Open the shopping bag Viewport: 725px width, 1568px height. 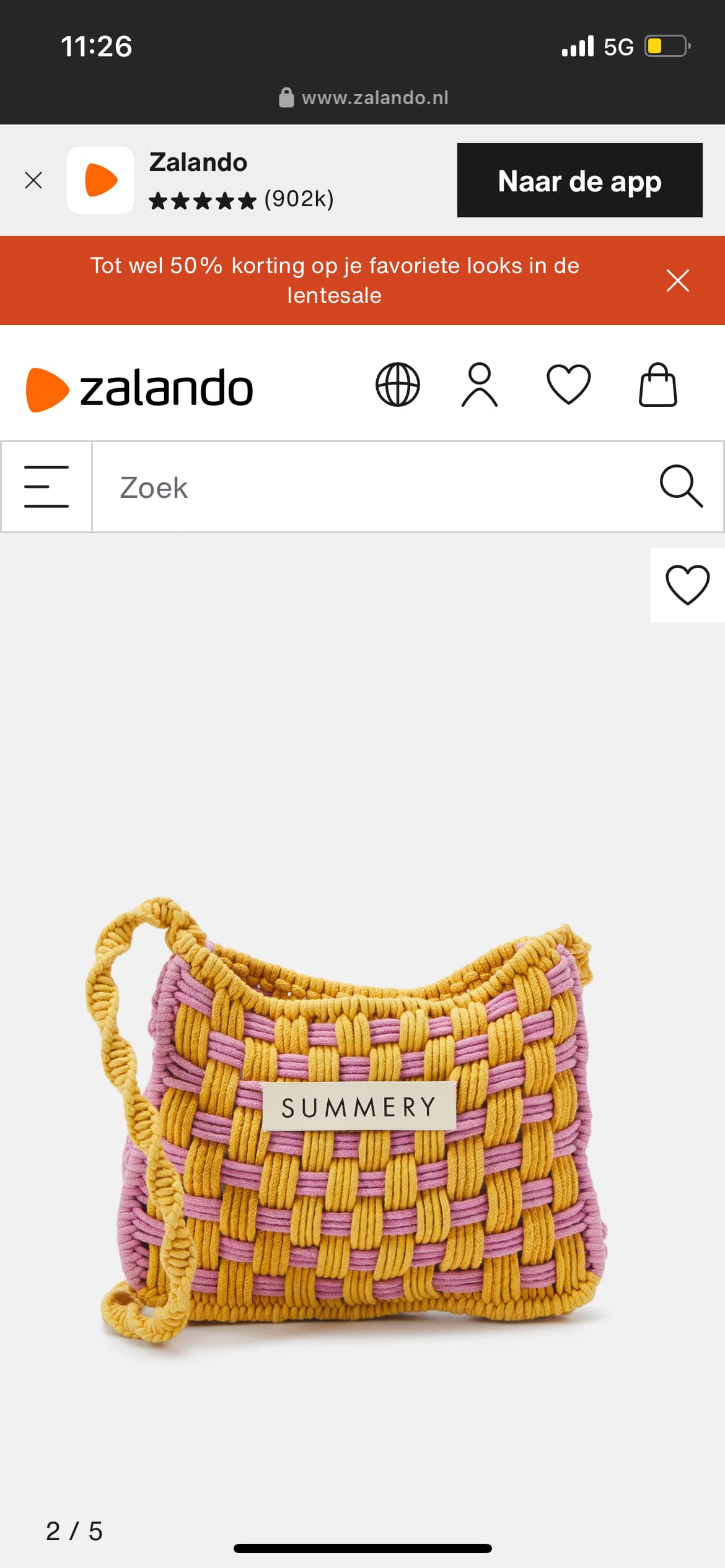[657, 385]
